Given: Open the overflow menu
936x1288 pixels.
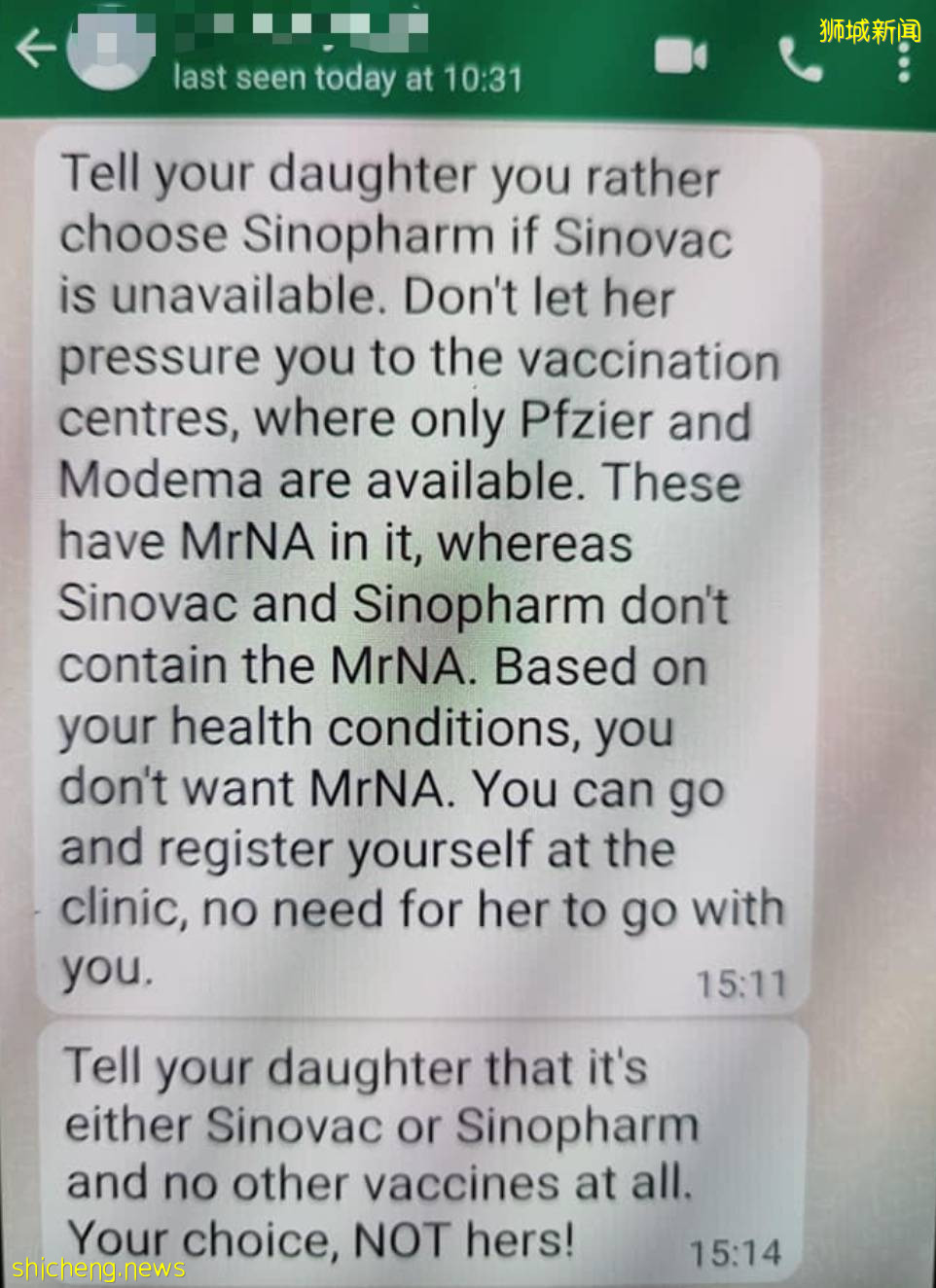Looking at the screenshot, I should click(x=904, y=63).
